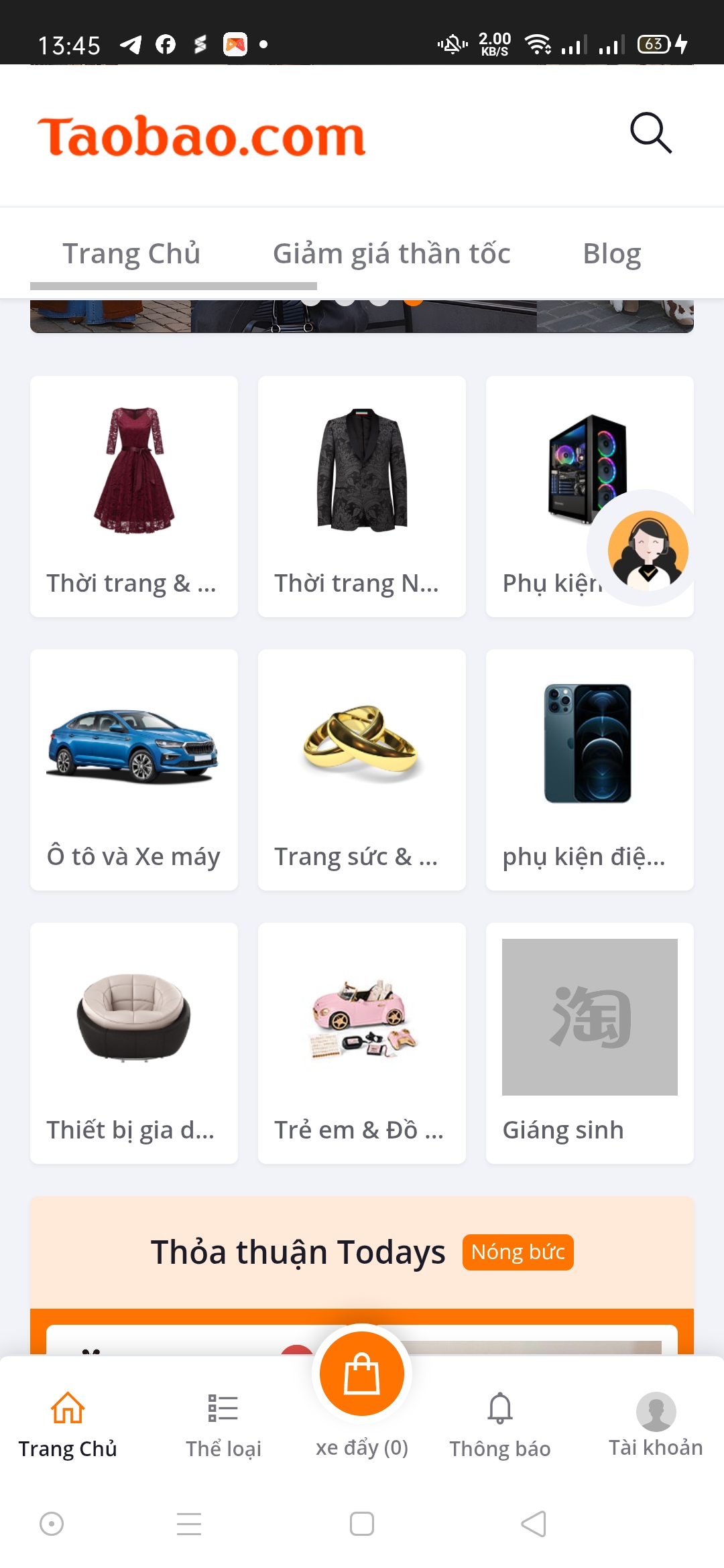View the Giáng sinh category
Screen dimensions: 724x1568
click(590, 1043)
